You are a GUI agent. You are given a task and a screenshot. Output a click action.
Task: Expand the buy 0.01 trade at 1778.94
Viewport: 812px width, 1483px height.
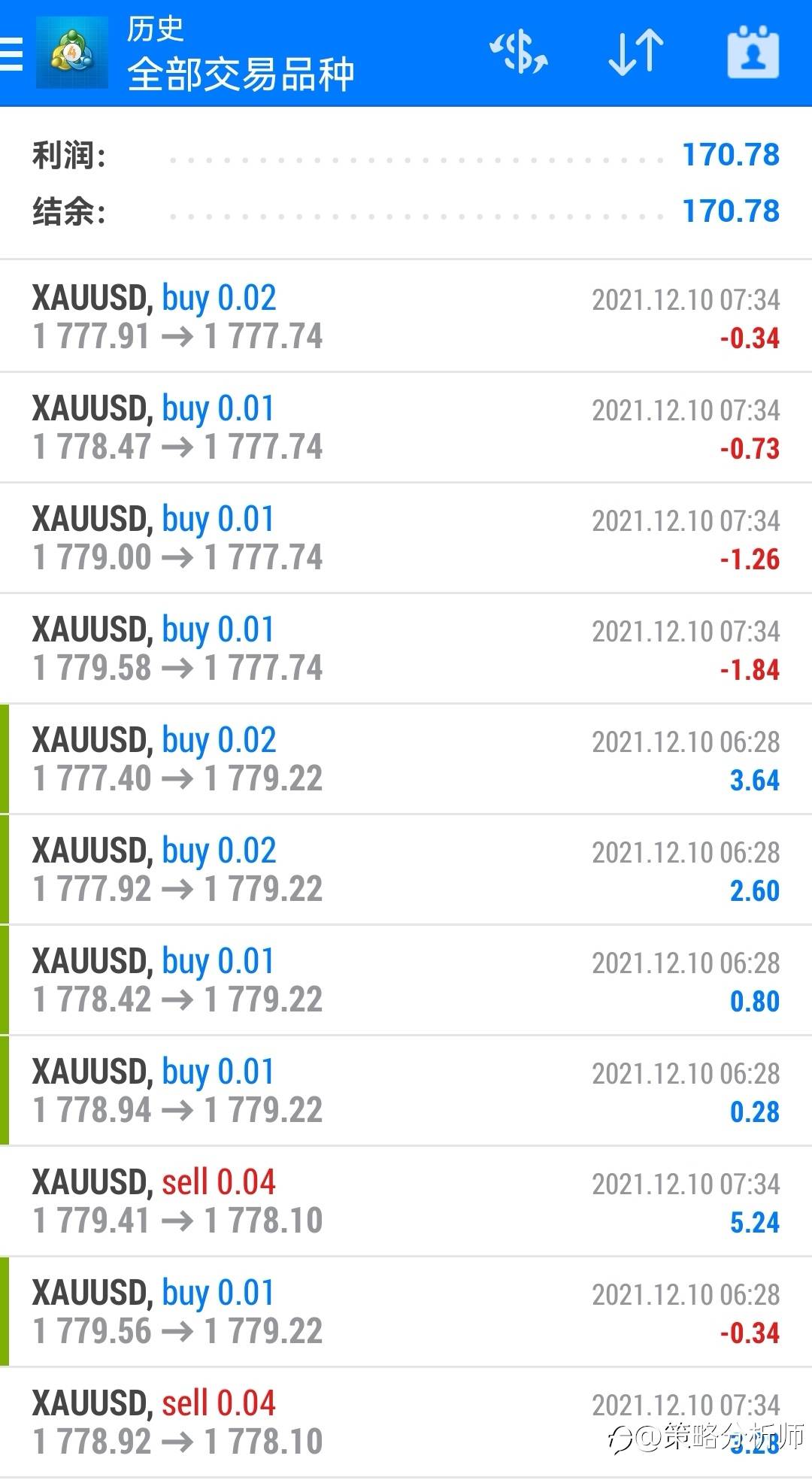[406, 1090]
